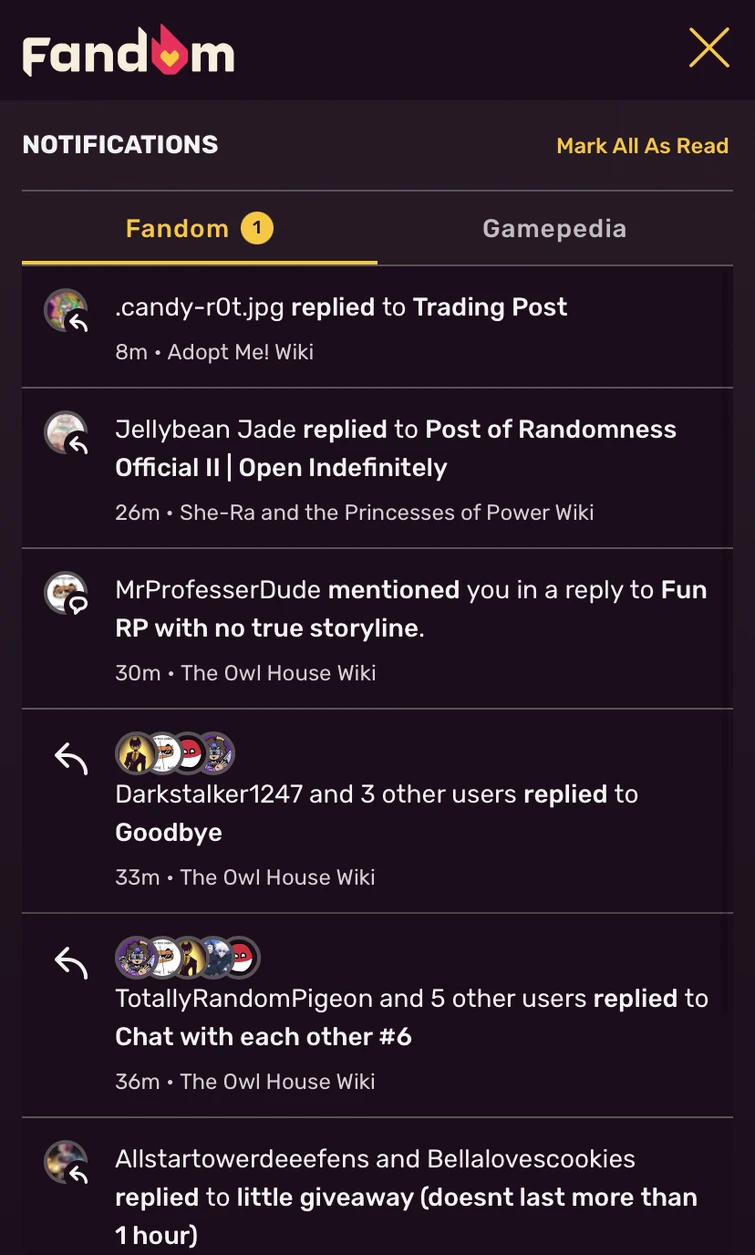Close the notifications panel
This screenshot has width=755, height=1255.
coord(708,48)
